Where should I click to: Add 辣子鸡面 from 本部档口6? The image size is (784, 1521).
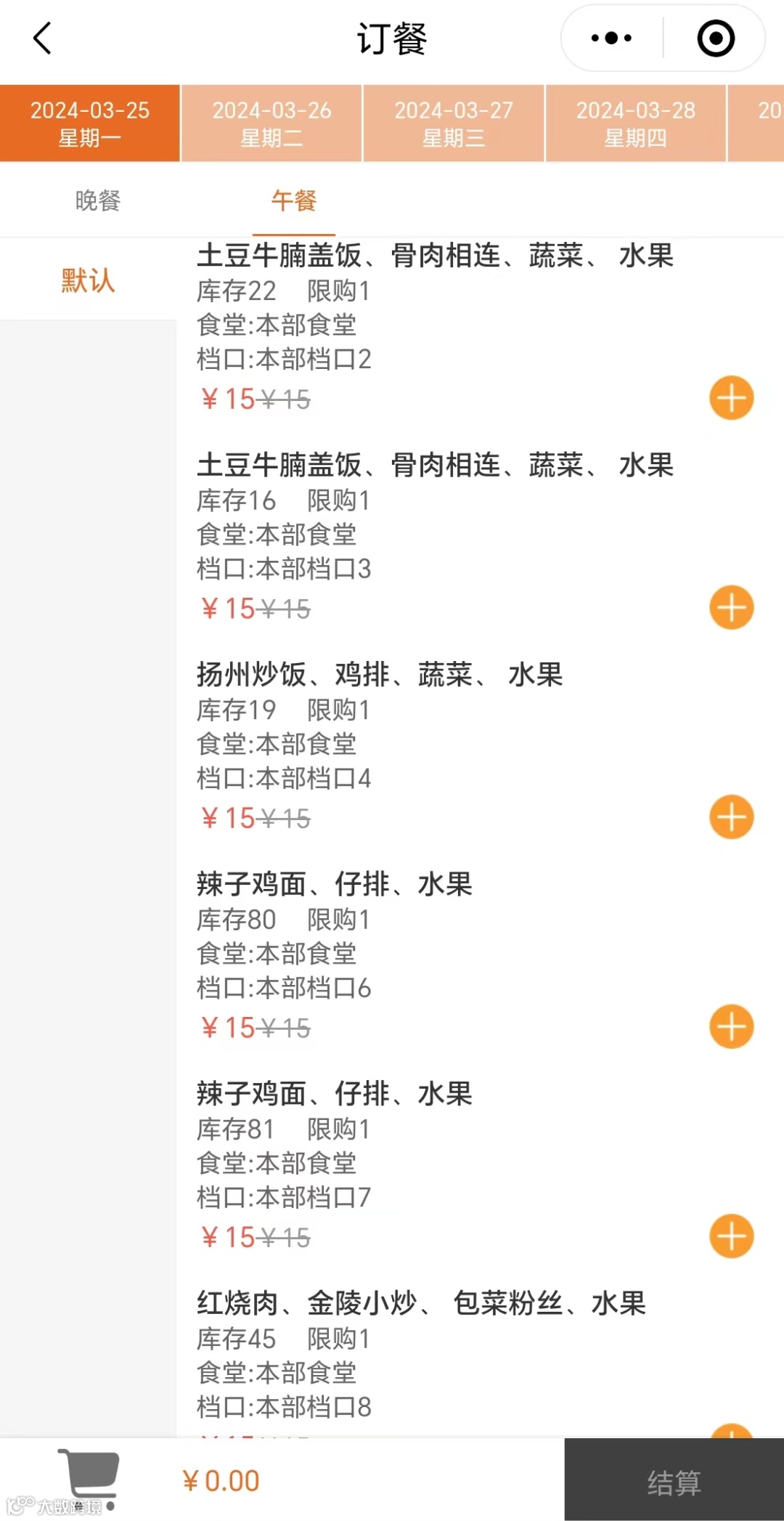point(731,1026)
